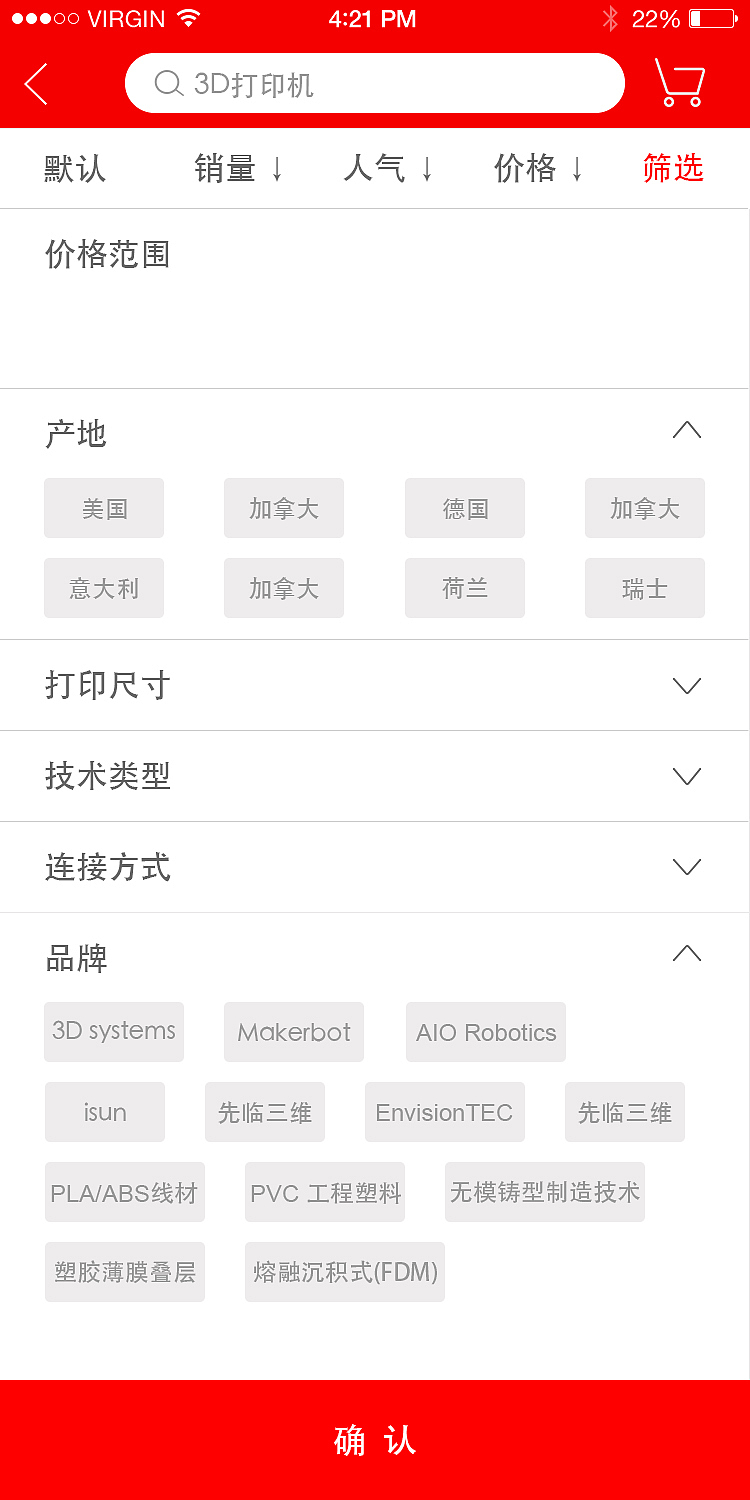750x1500 pixels.
Task: Select the 熔融沉积式(FDM) filter option
Action: (344, 1271)
